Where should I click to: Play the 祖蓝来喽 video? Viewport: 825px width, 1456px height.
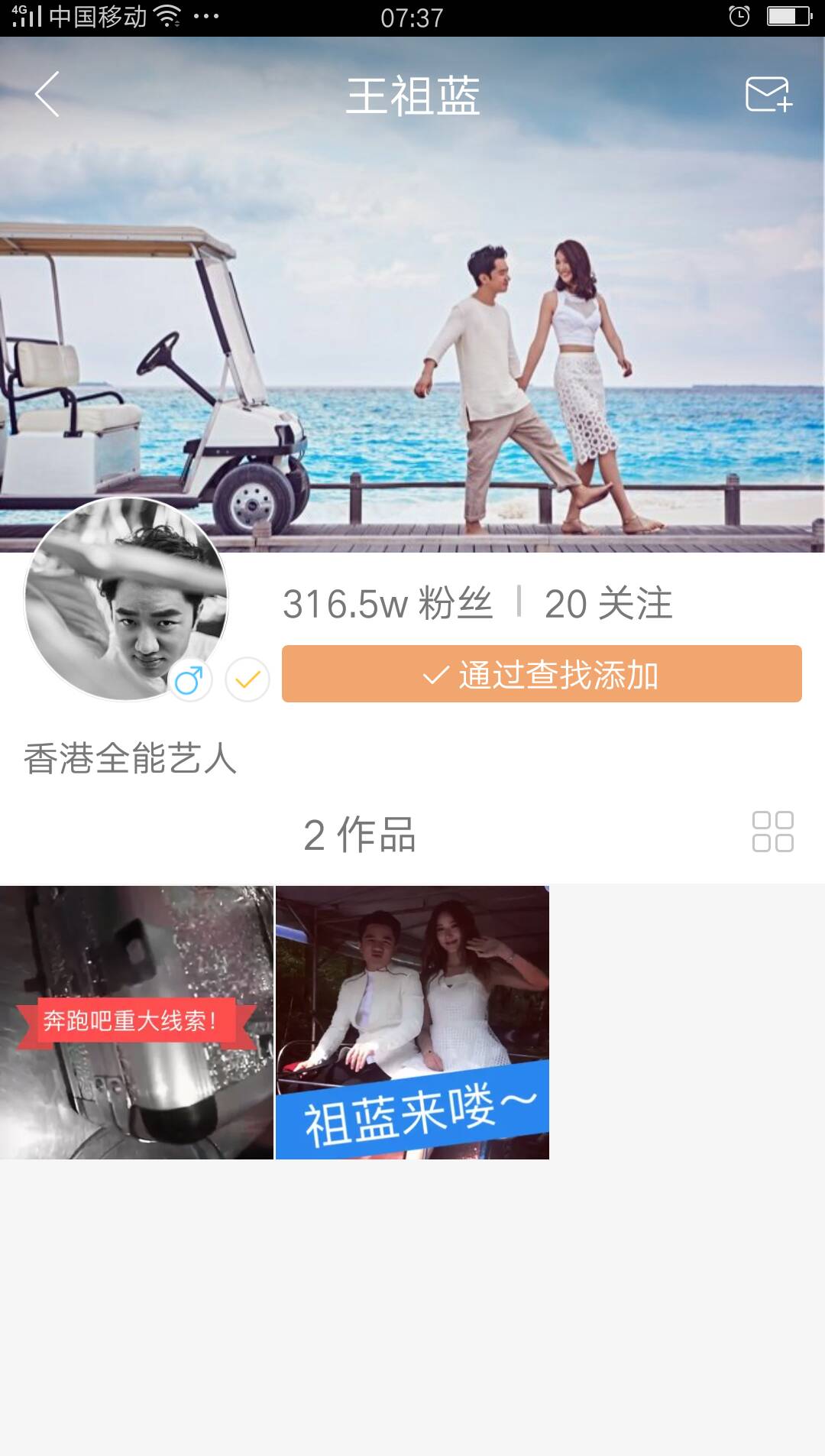tap(412, 1022)
